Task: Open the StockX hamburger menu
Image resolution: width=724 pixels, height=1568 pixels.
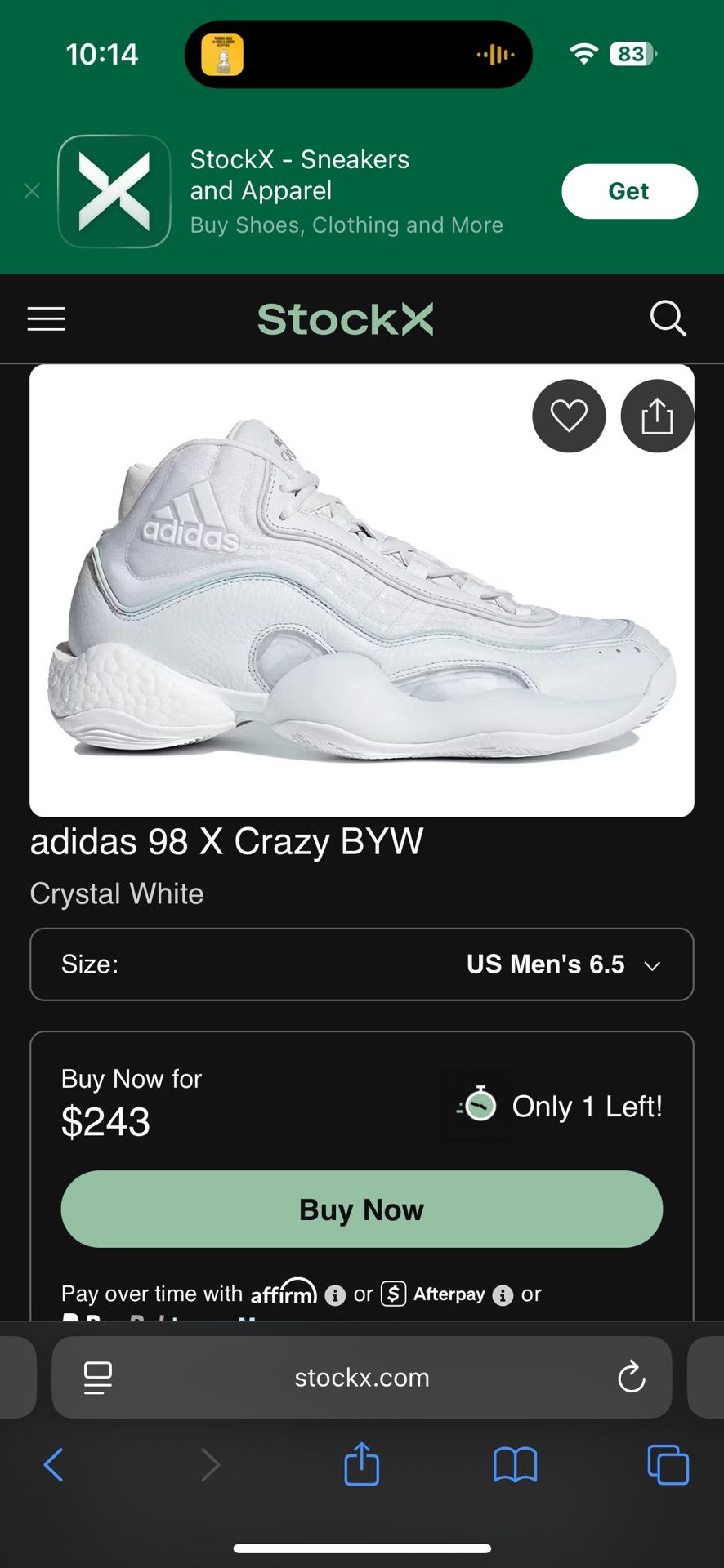Action: point(46,318)
